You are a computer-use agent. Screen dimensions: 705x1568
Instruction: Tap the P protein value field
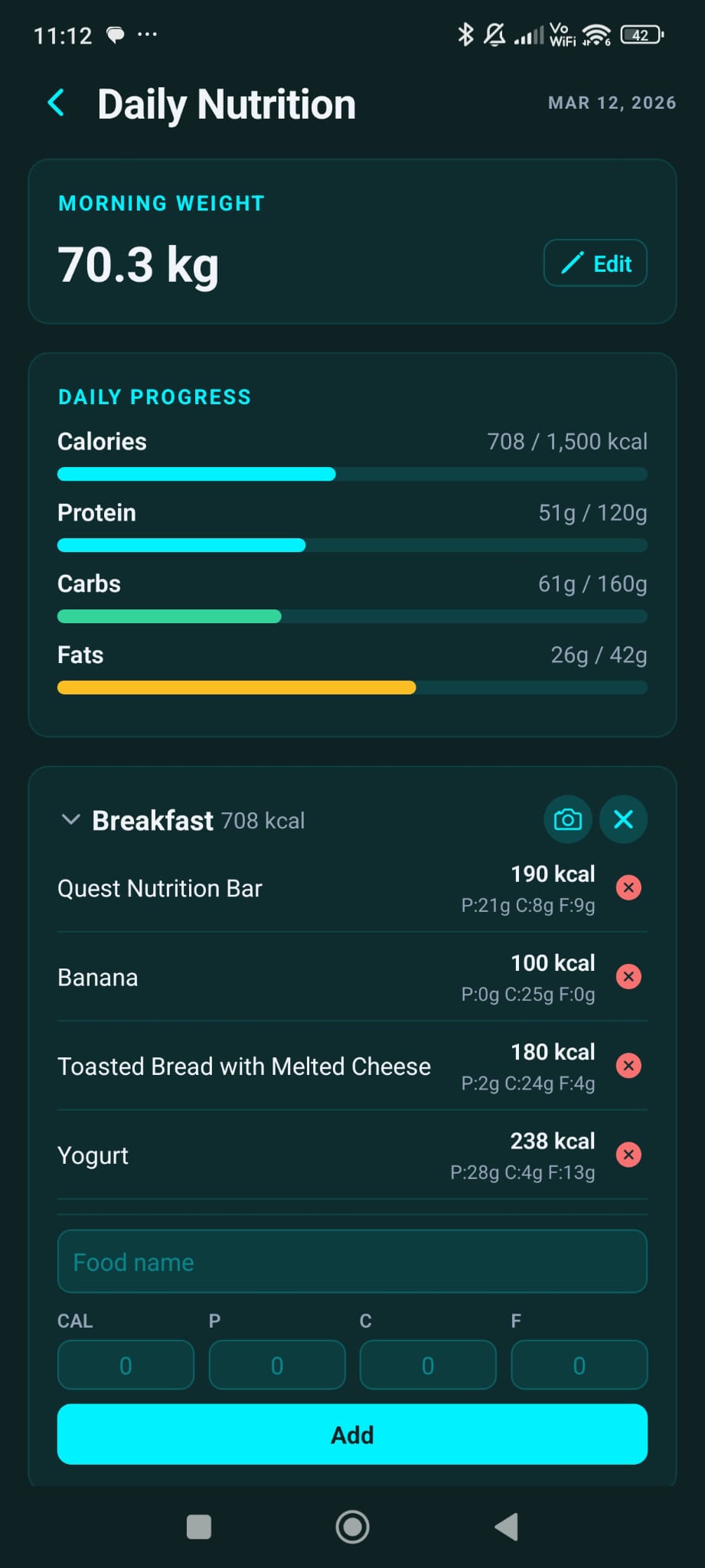click(x=276, y=1365)
